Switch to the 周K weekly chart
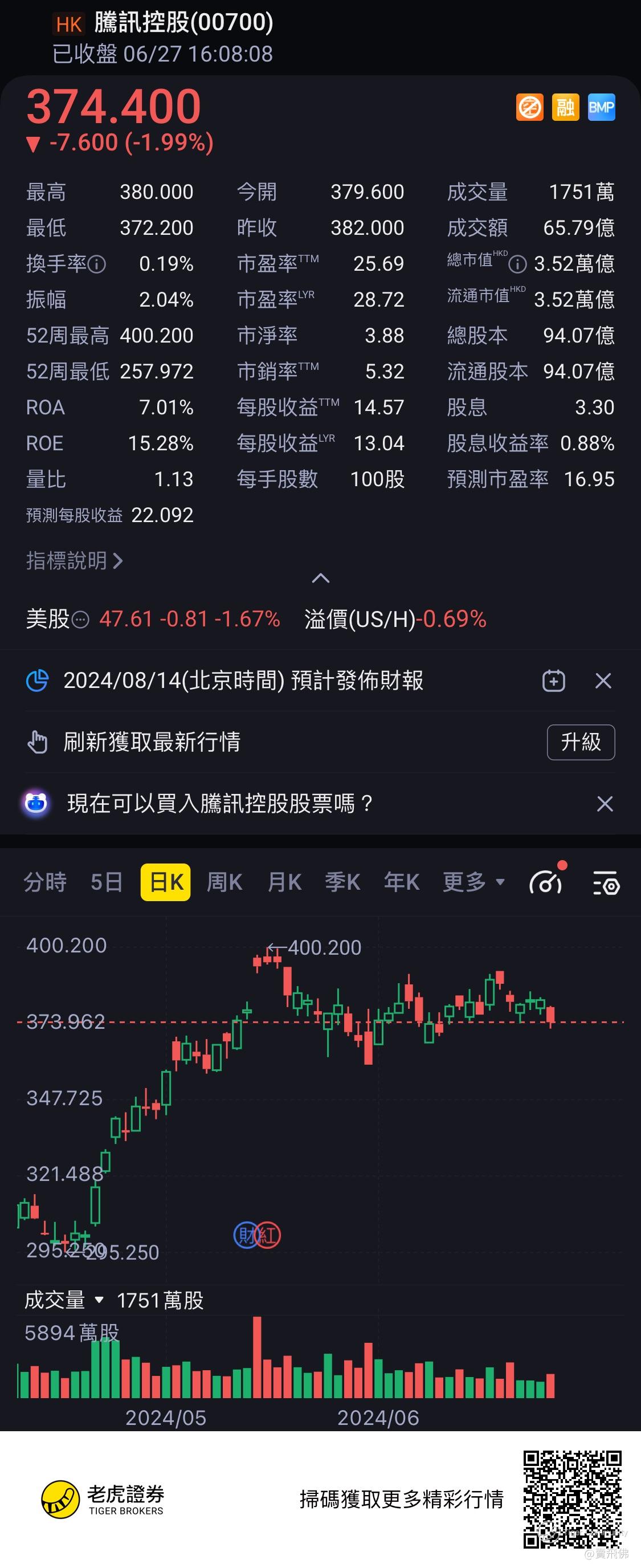Viewport: 641px width, 1568px height. [x=224, y=882]
